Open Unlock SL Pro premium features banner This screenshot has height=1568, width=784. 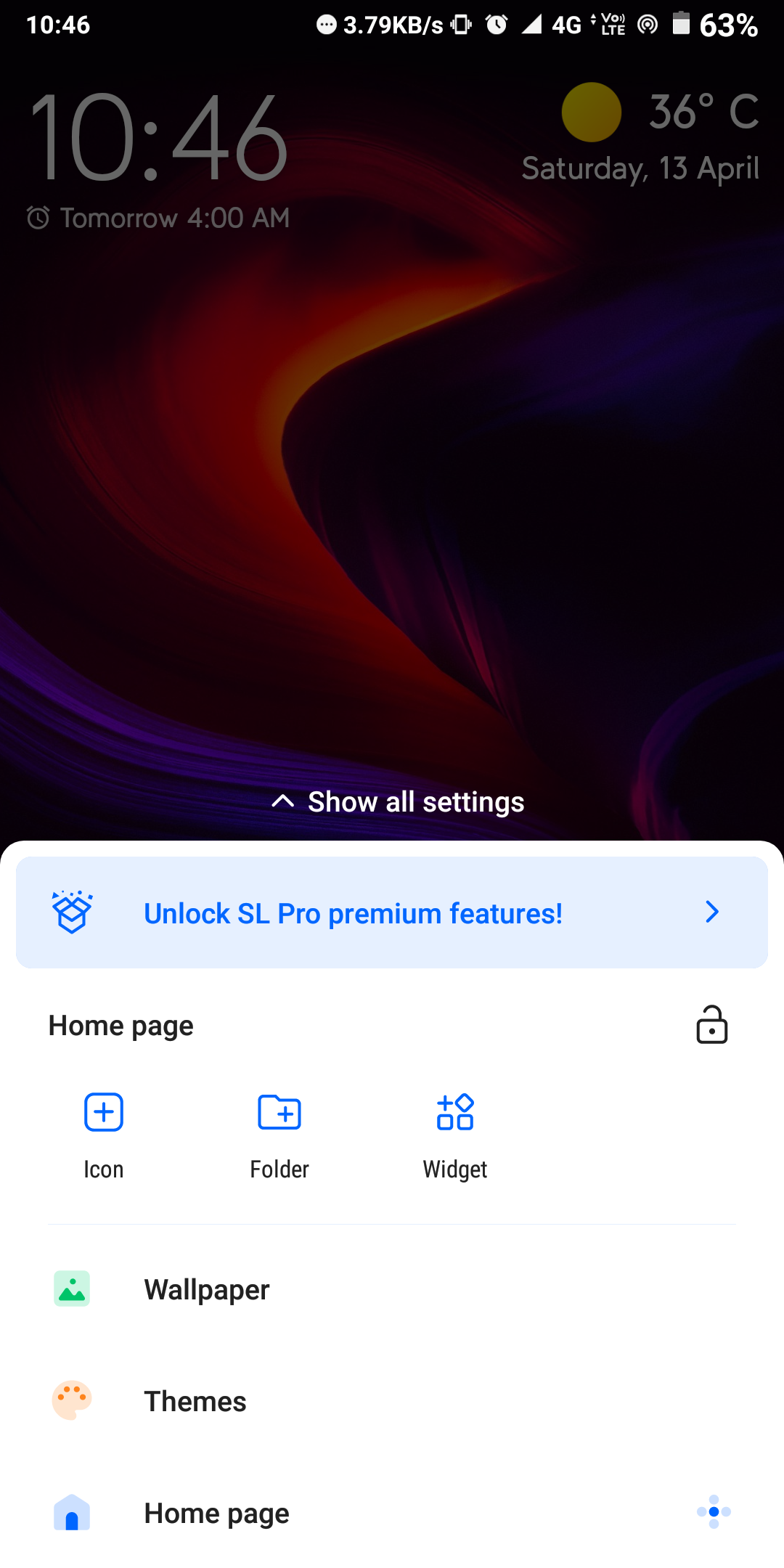click(x=392, y=912)
